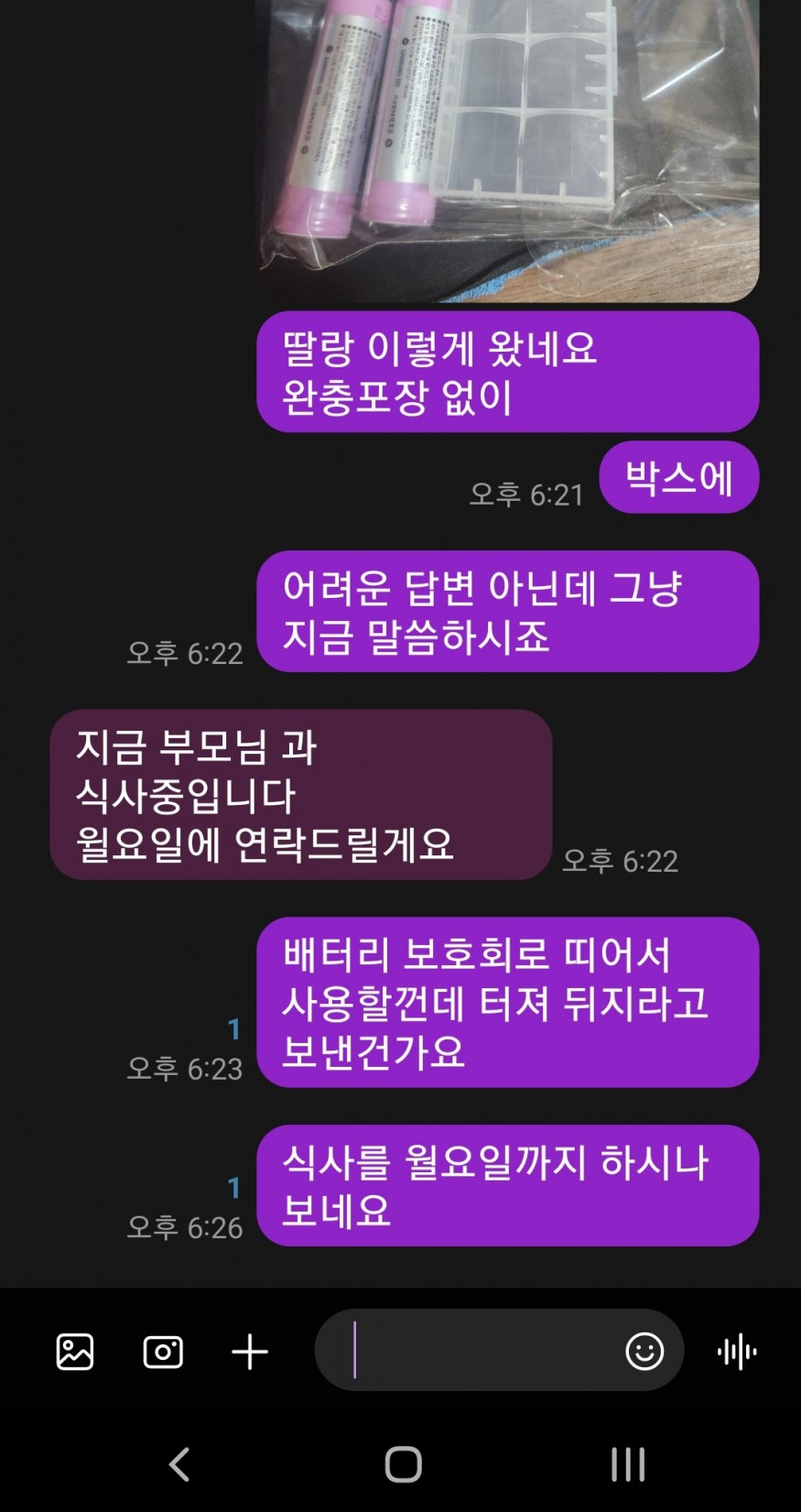The width and height of the screenshot is (801, 1512).
Task: Focus the message text field
Action: [476, 1350]
